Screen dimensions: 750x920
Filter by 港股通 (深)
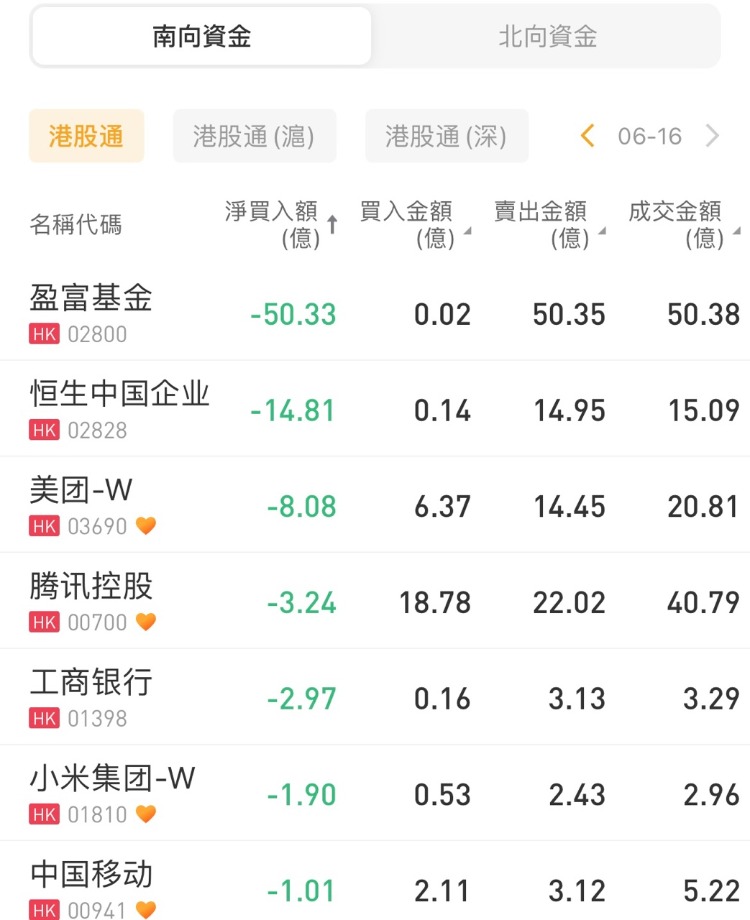click(446, 136)
